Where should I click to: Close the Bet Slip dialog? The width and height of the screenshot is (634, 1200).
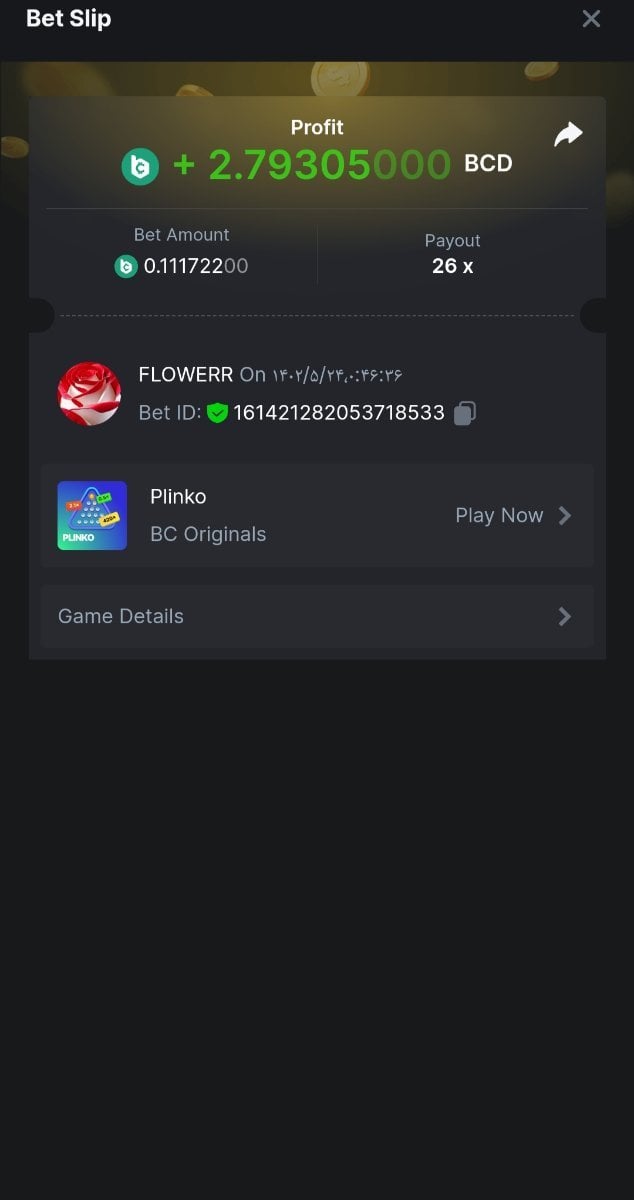pos(591,19)
